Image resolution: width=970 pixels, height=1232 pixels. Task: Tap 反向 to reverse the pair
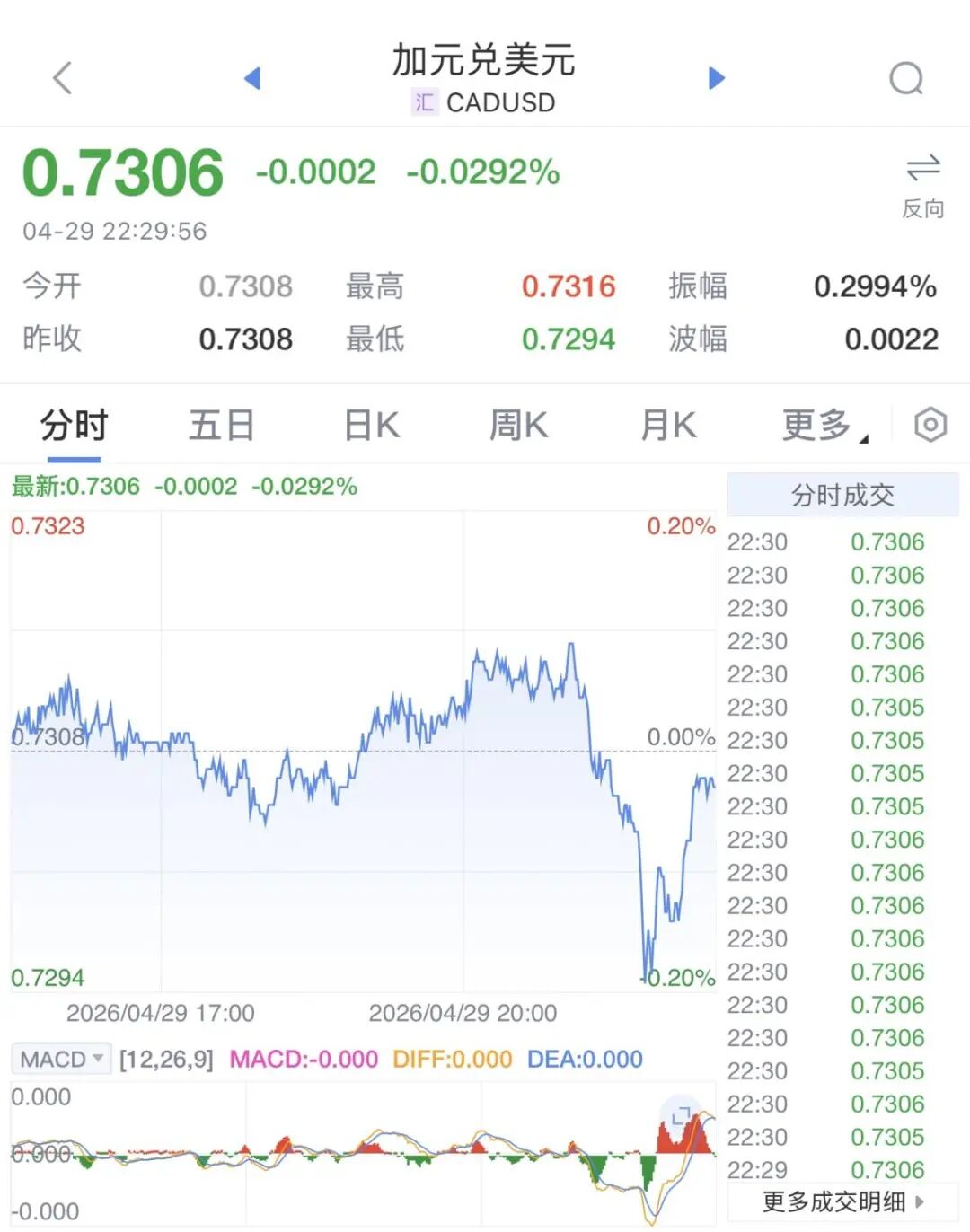922,186
